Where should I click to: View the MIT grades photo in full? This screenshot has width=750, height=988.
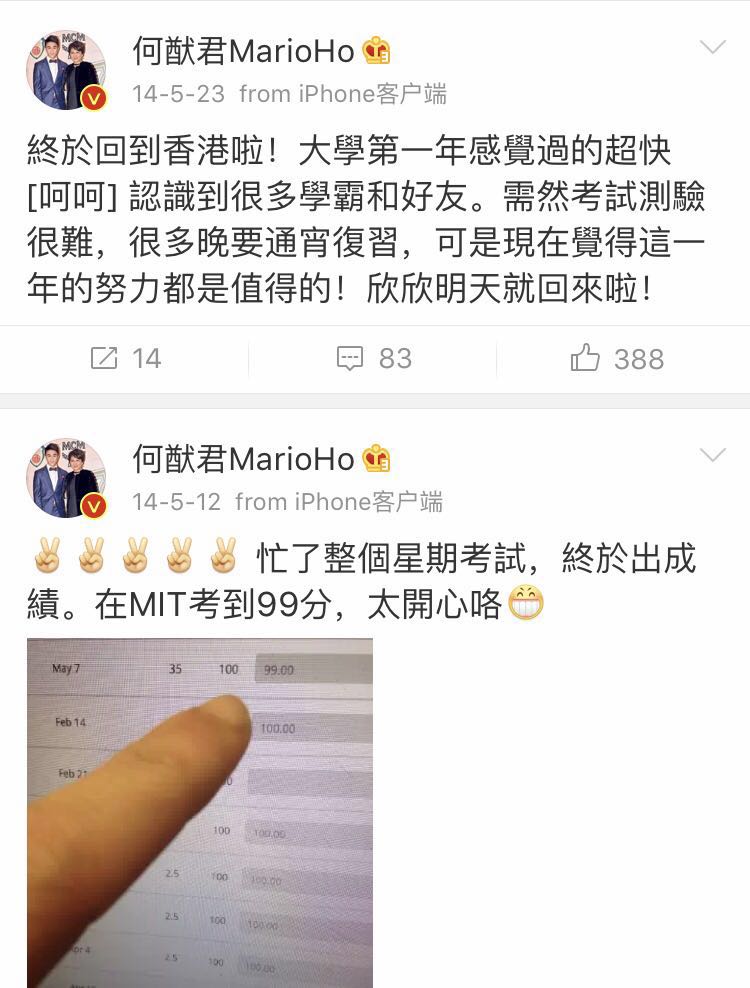(200, 812)
